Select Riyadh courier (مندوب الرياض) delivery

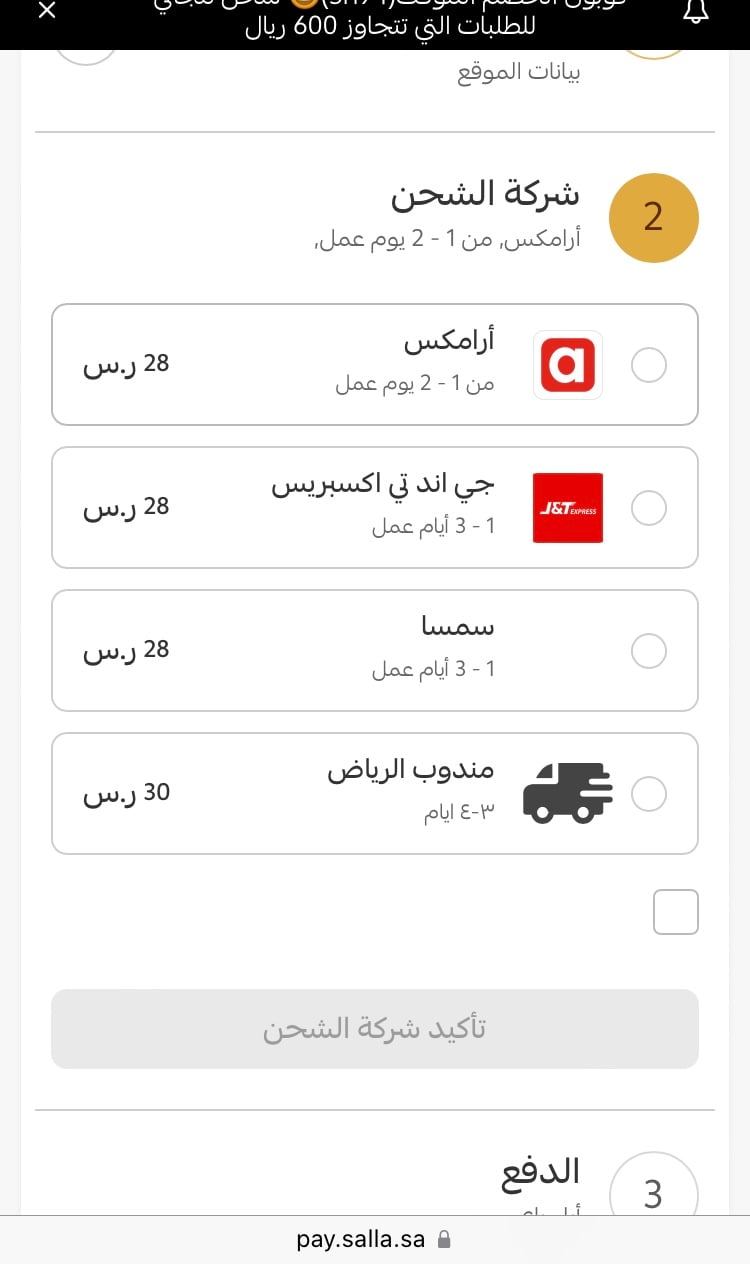pos(649,794)
